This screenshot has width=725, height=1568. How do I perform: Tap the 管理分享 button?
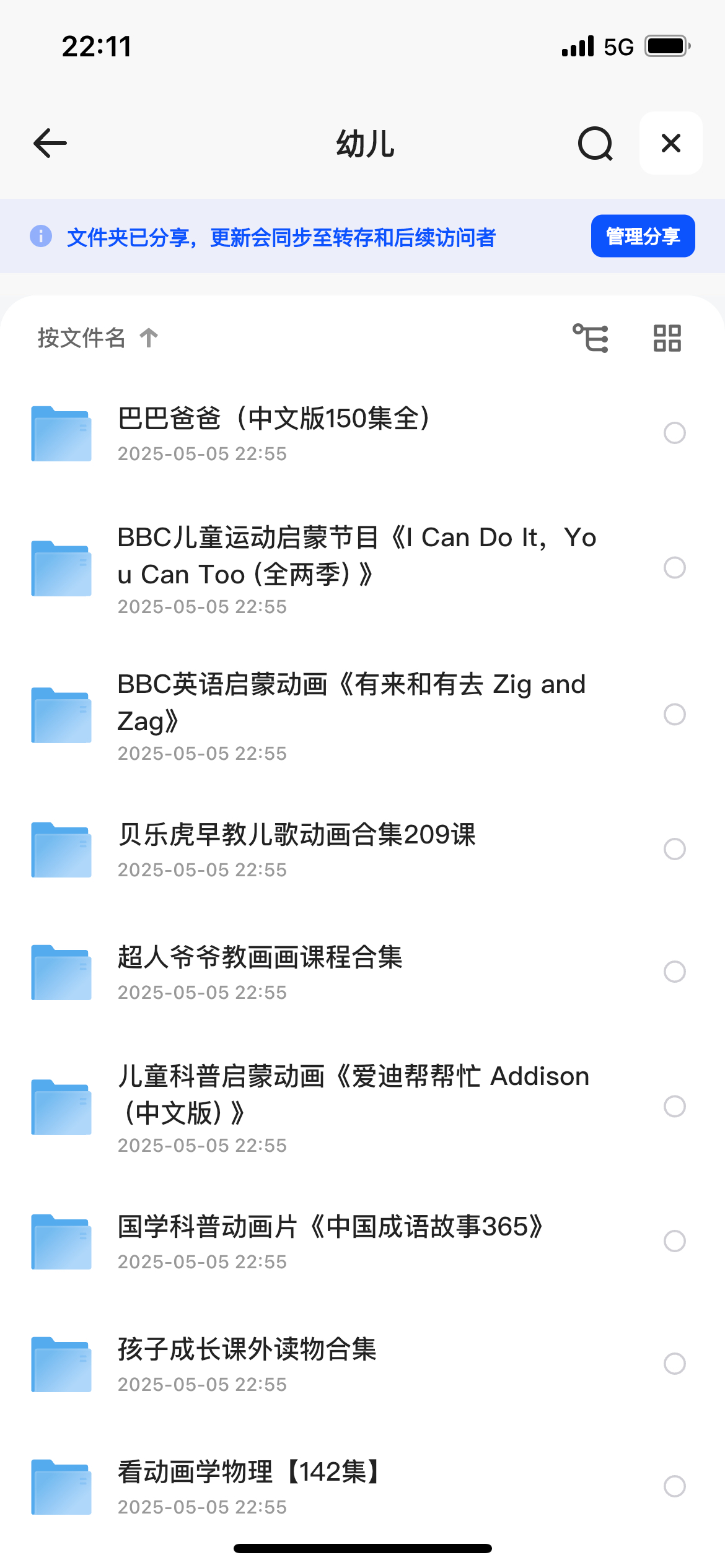click(x=643, y=236)
